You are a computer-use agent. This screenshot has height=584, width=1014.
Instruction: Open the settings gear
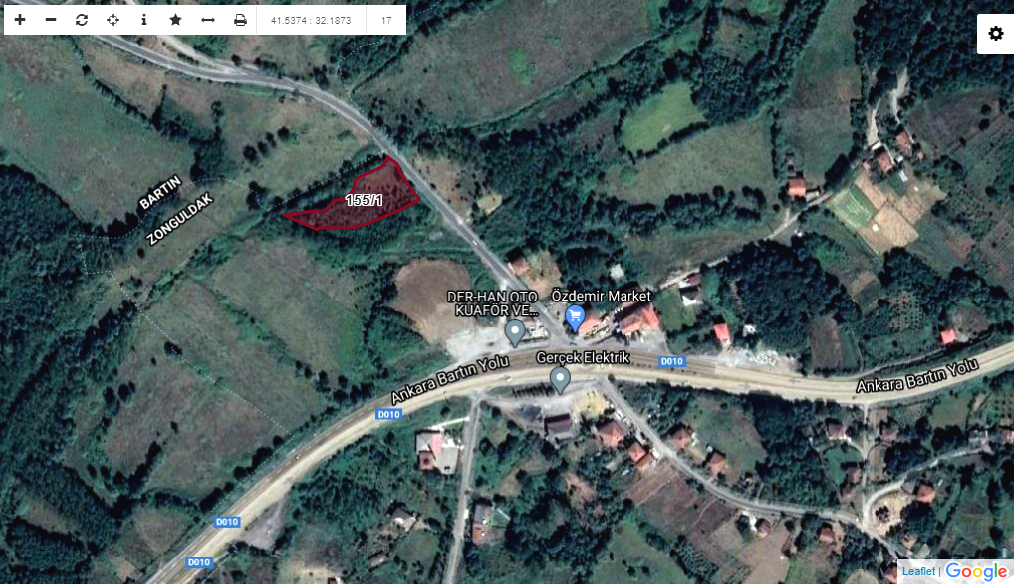pyautogui.click(x=995, y=34)
